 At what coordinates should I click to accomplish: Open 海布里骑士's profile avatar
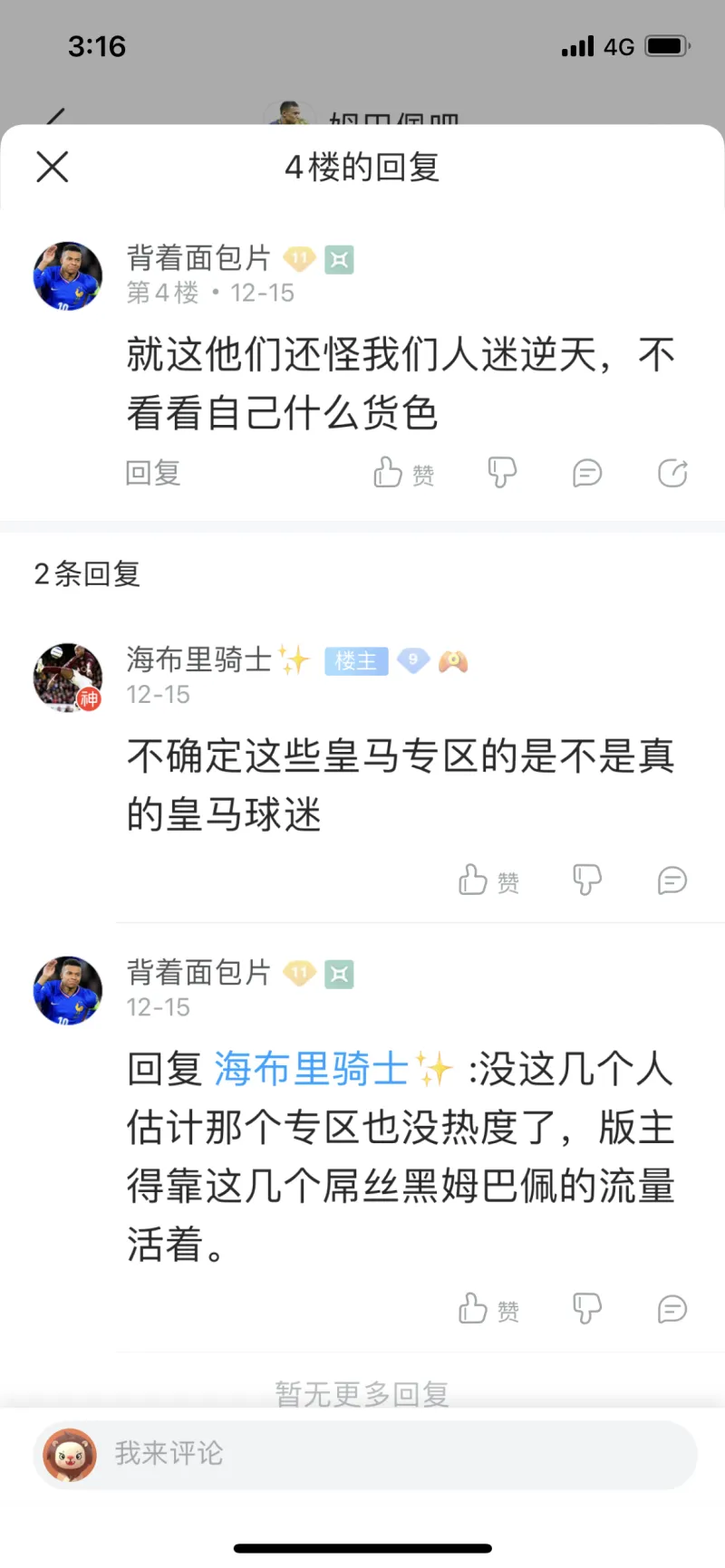(68, 678)
